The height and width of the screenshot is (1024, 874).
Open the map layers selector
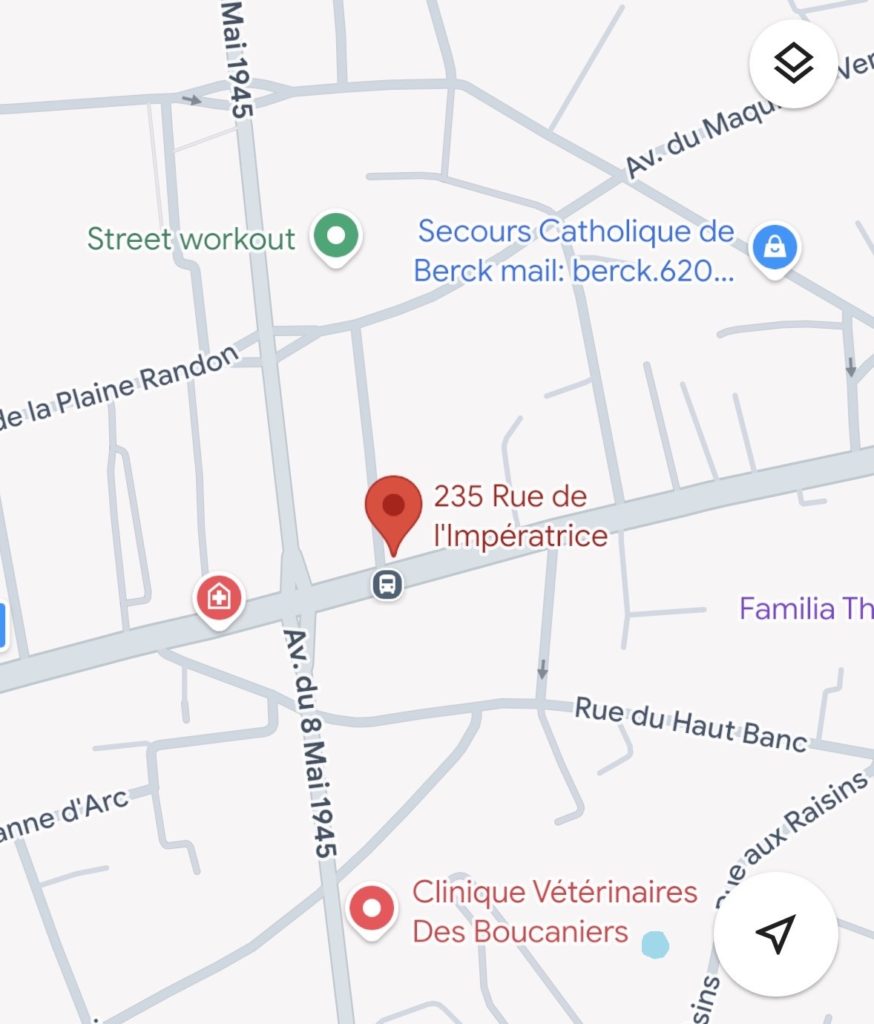click(x=793, y=64)
